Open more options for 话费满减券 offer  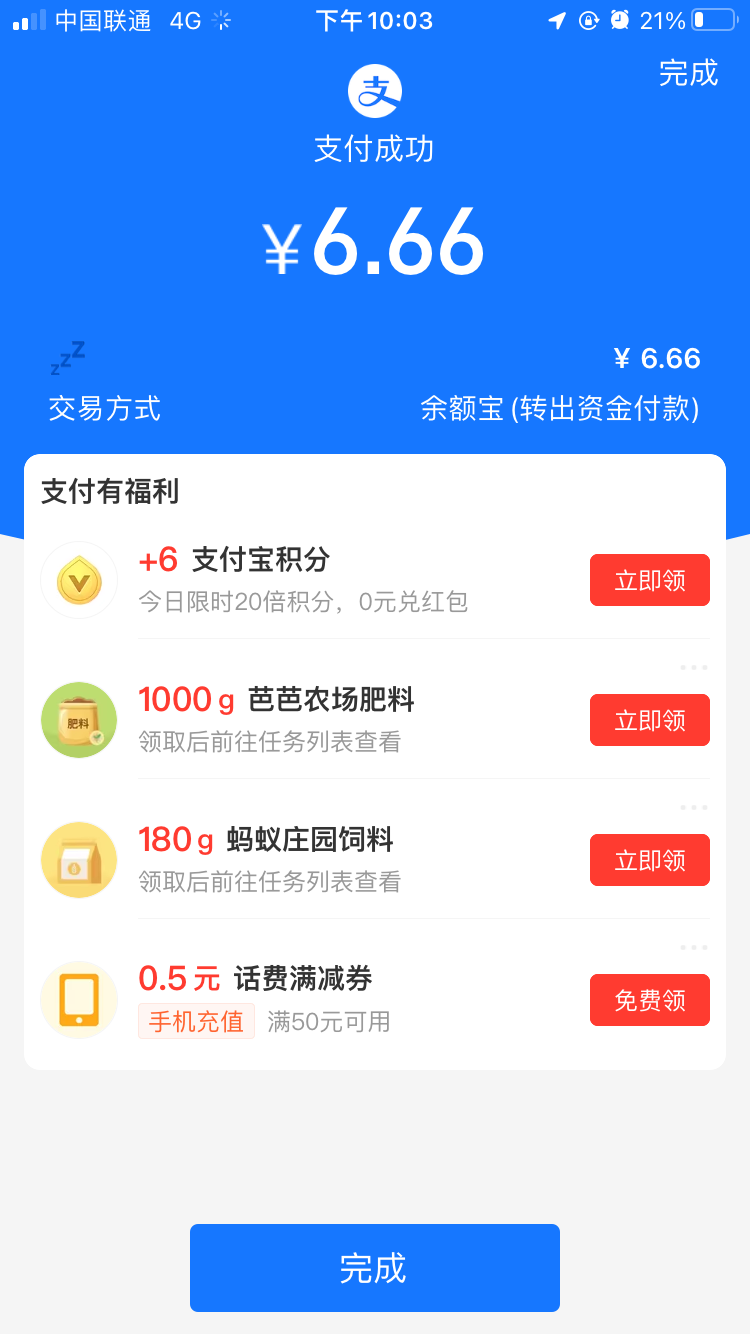(x=693, y=947)
